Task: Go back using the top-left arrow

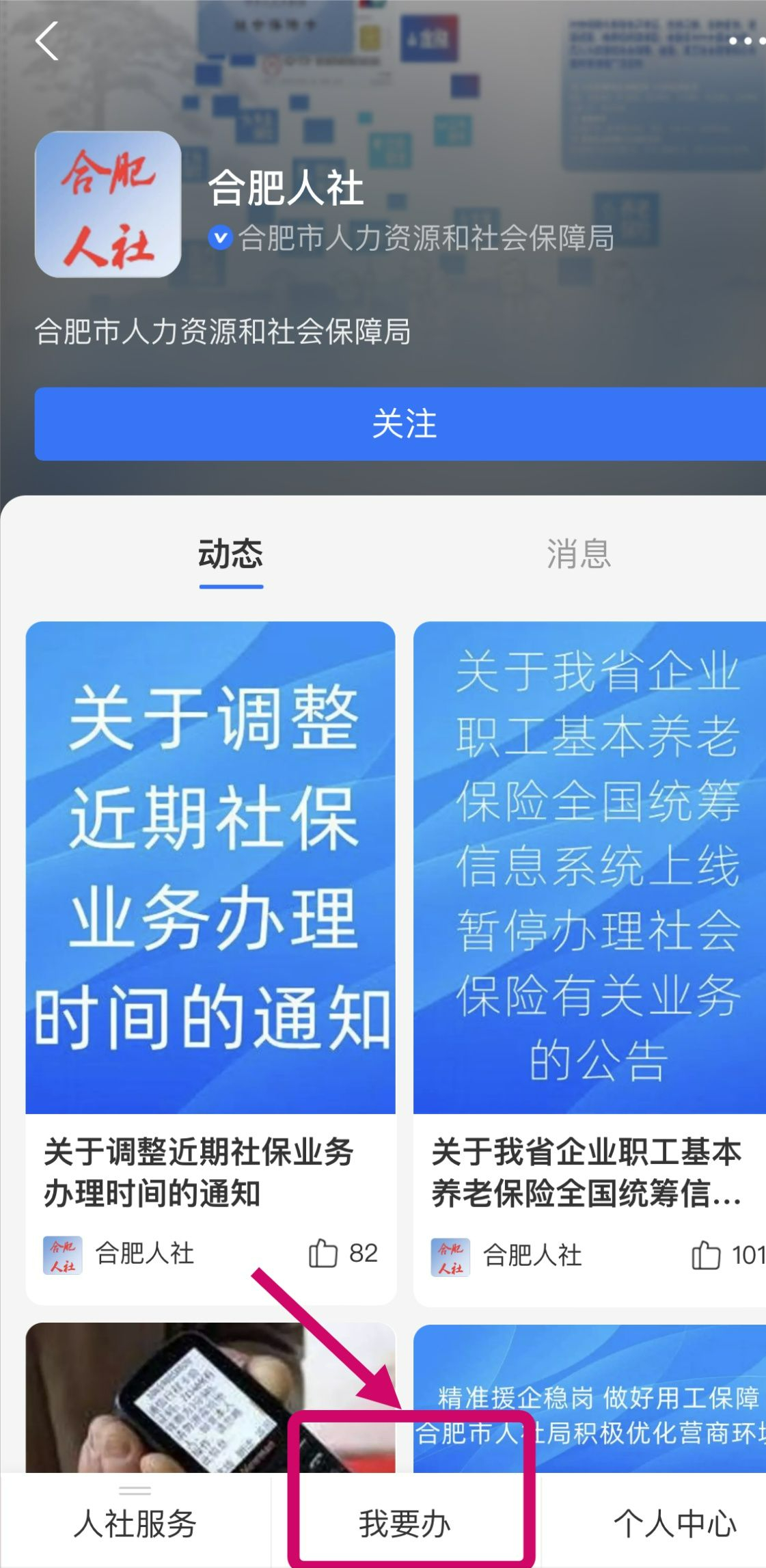Action: [x=46, y=41]
